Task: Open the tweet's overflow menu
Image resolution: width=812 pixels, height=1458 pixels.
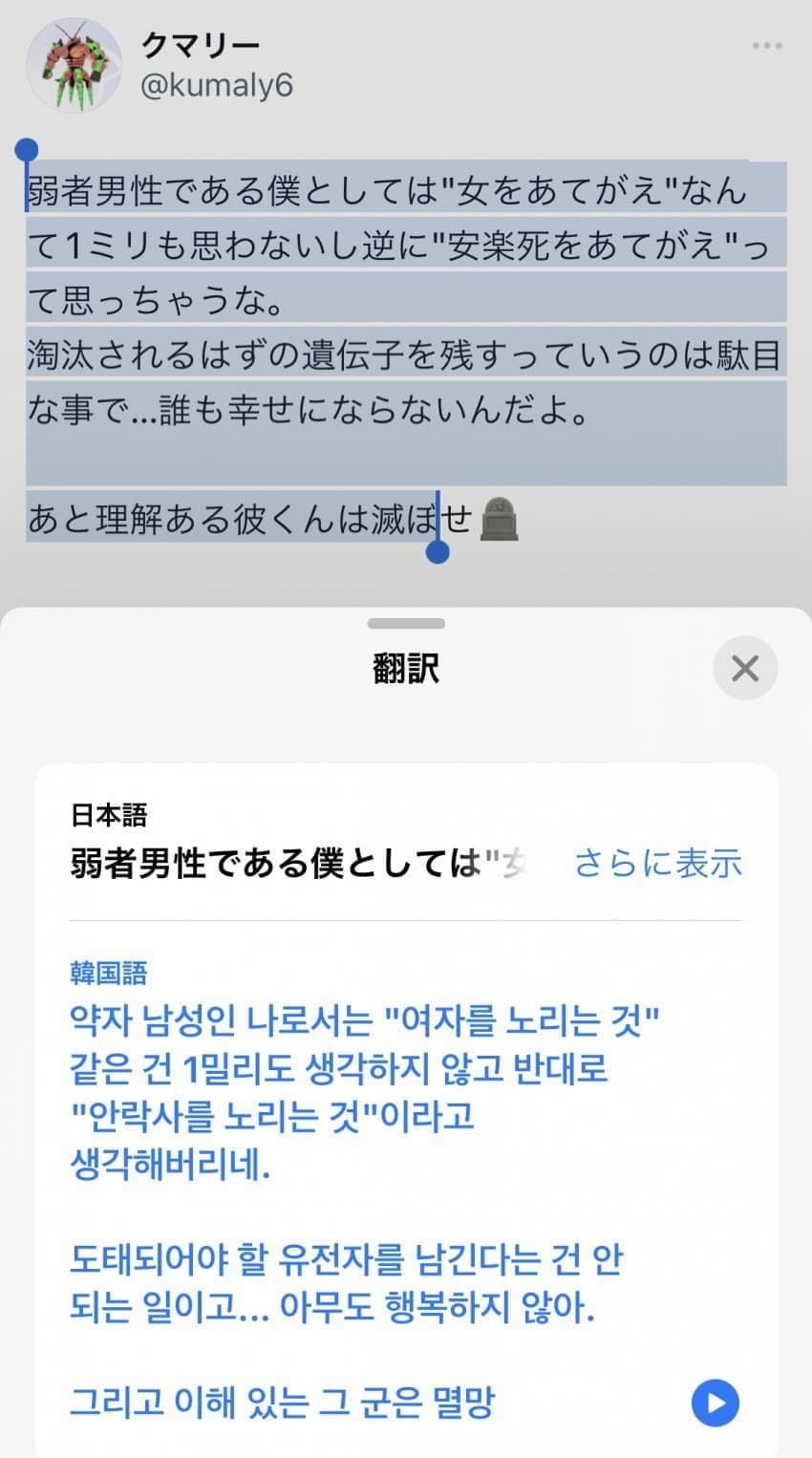Action: point(767,46)
